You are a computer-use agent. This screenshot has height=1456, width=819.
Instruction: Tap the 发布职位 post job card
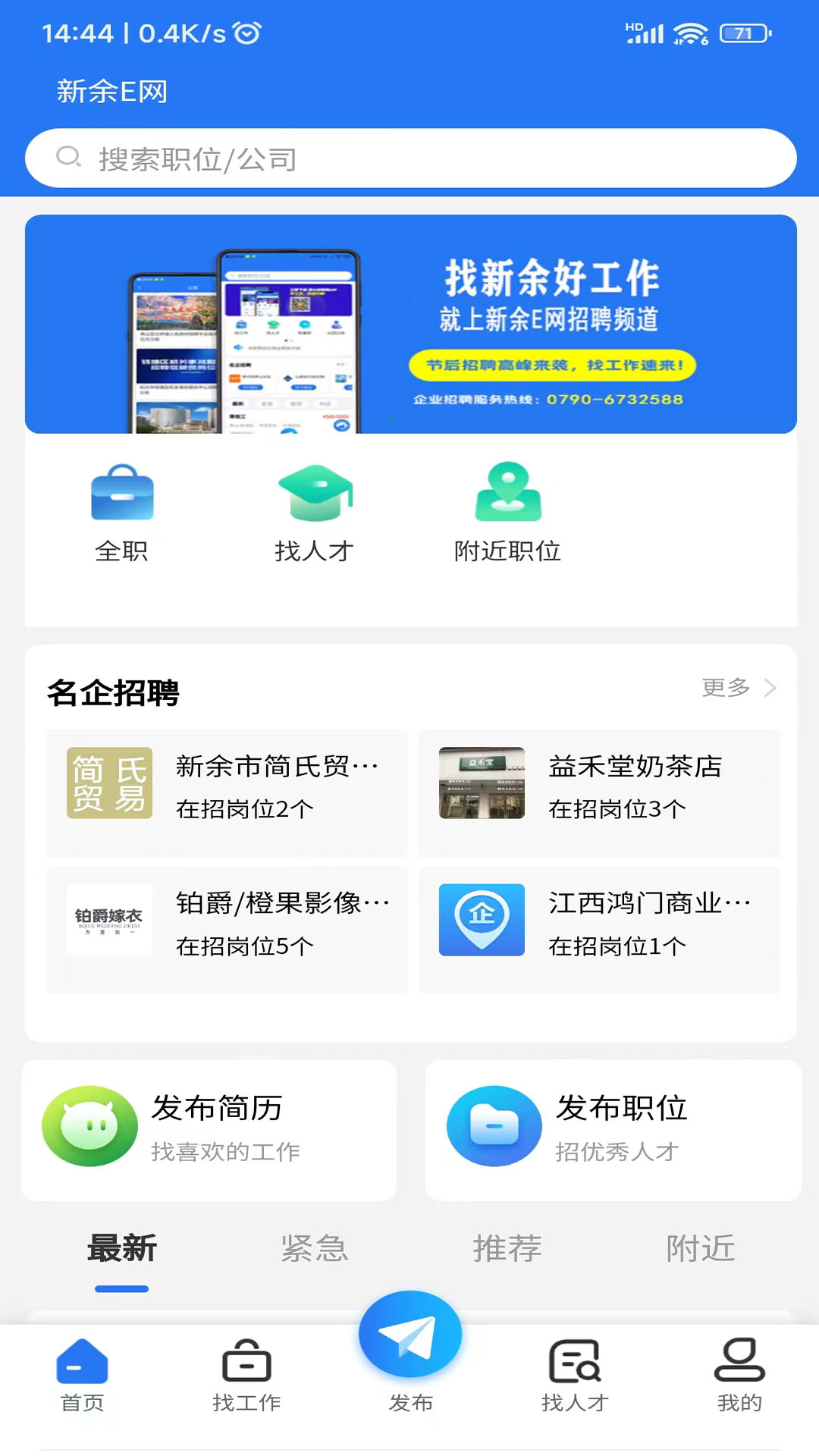pyautogui.click(x=613, y=1129)
